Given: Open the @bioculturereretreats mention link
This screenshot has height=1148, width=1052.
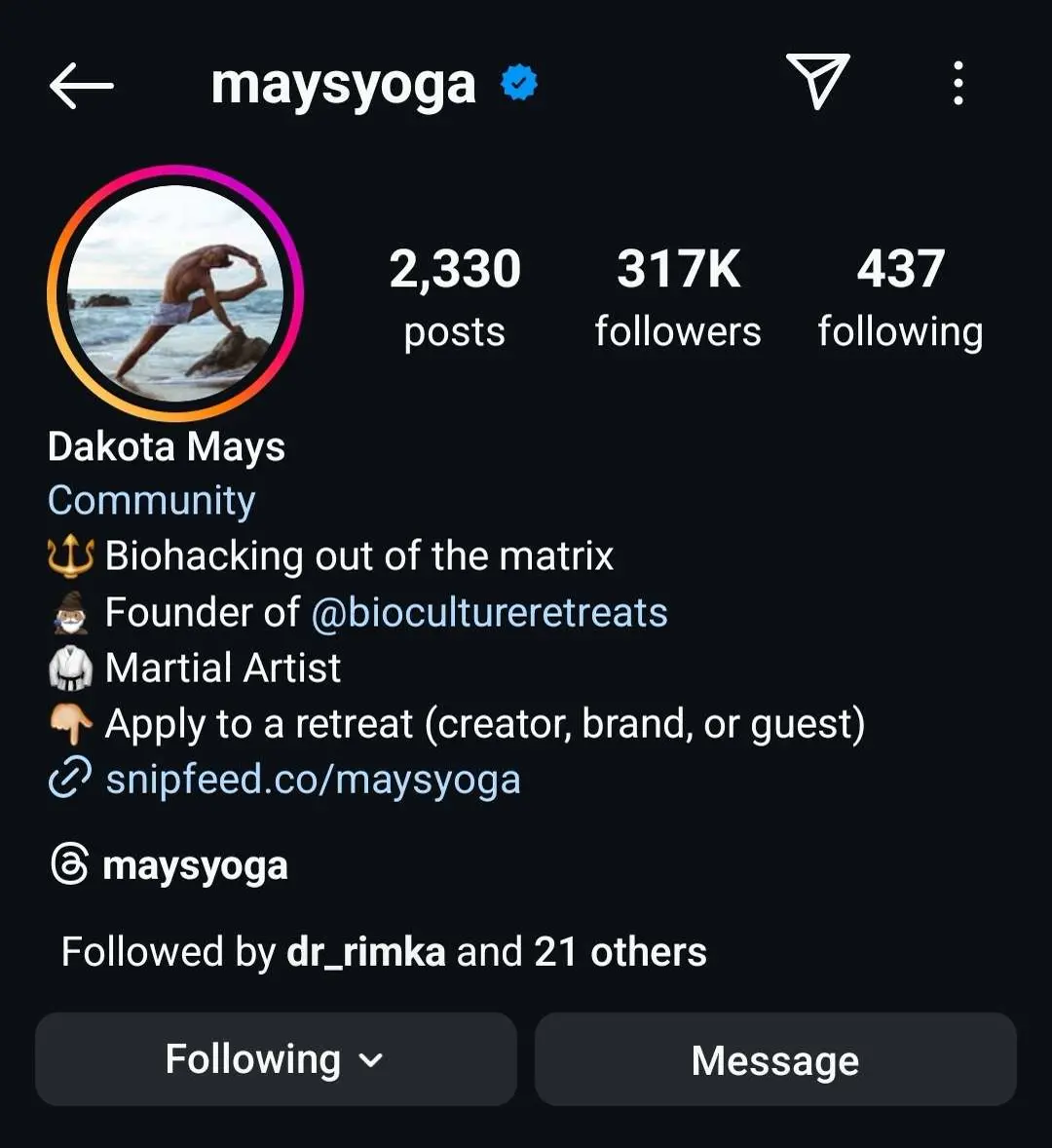Looking at the screenshot, I should (489, 613).
